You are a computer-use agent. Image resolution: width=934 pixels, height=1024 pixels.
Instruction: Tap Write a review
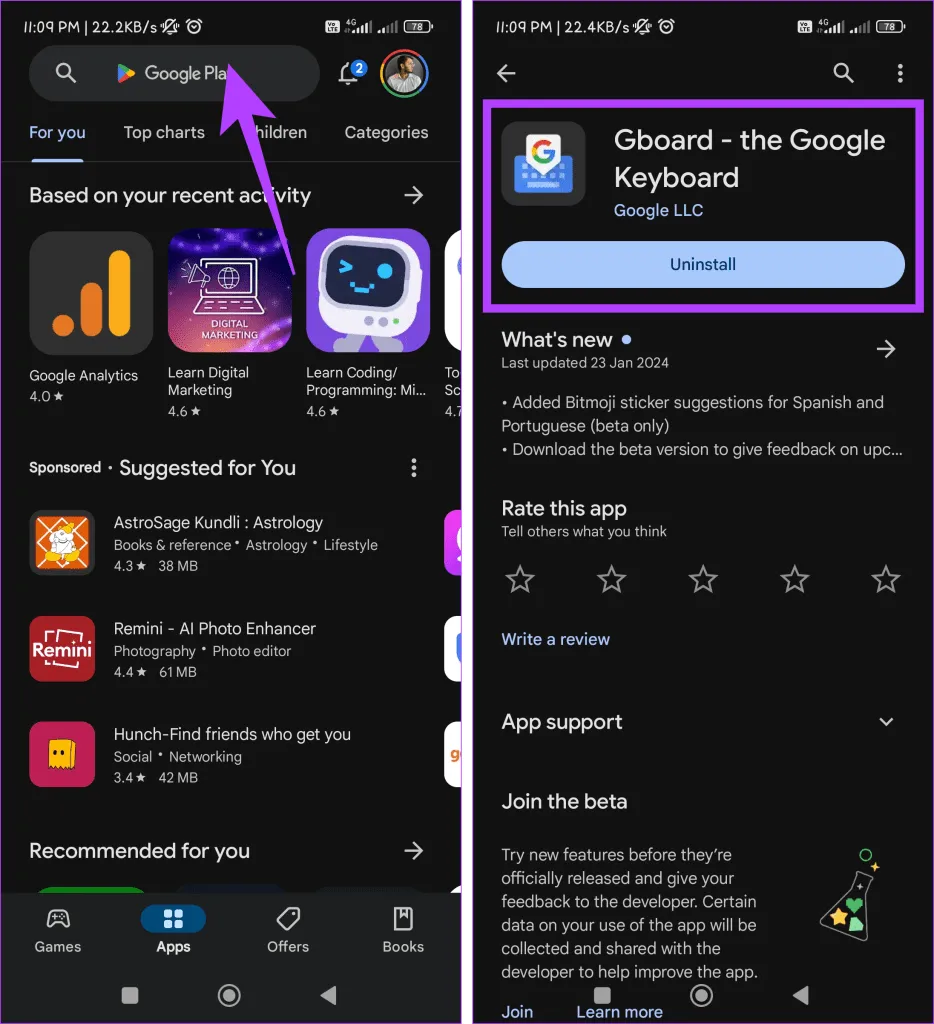tap(555, 639)
